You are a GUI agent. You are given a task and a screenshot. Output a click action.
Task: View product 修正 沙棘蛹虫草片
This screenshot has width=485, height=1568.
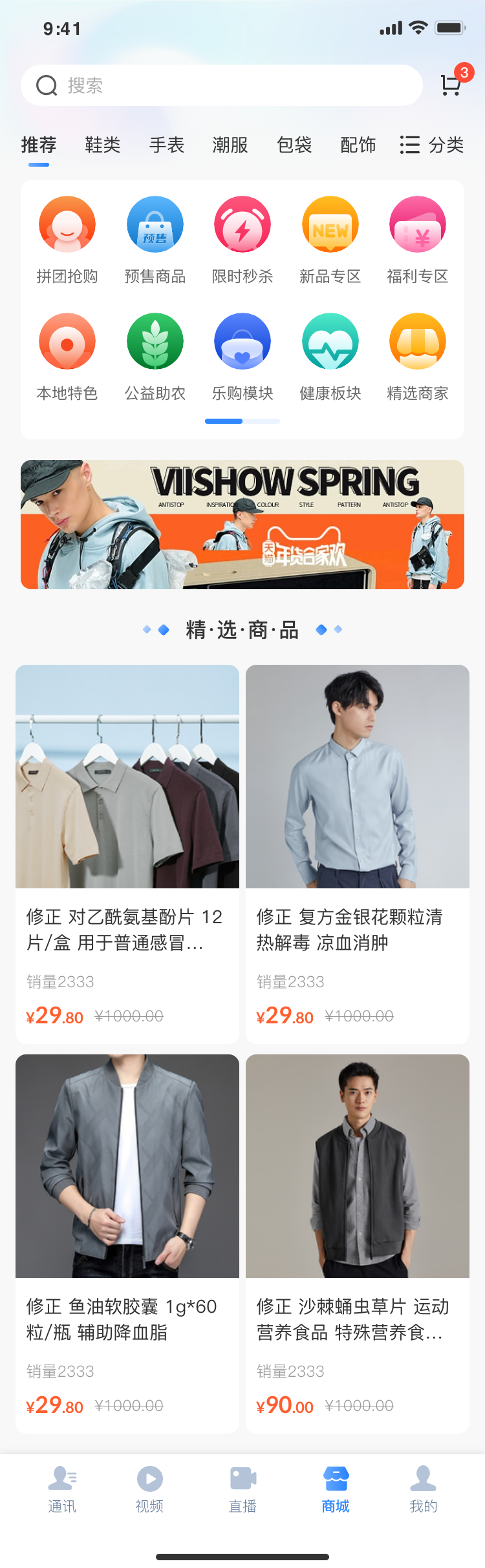tap(358, 1242)
